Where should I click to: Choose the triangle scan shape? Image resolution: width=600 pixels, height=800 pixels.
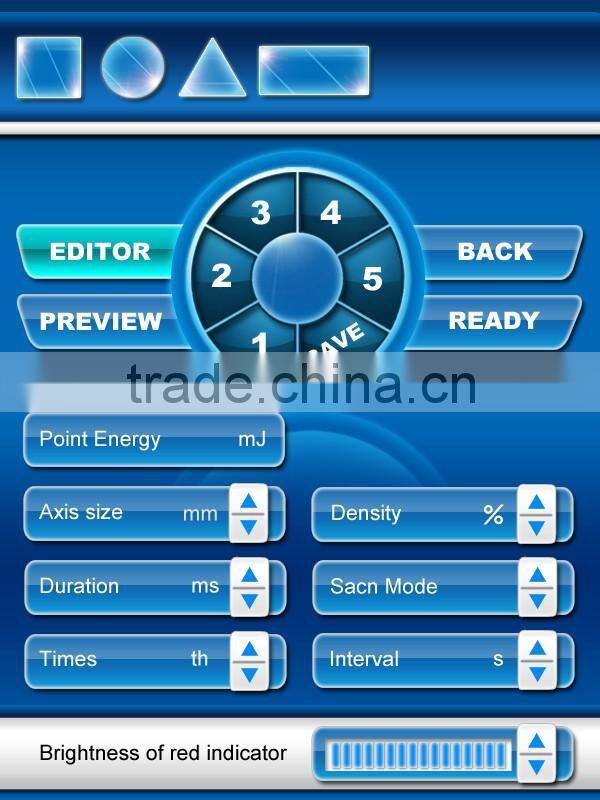212,67
